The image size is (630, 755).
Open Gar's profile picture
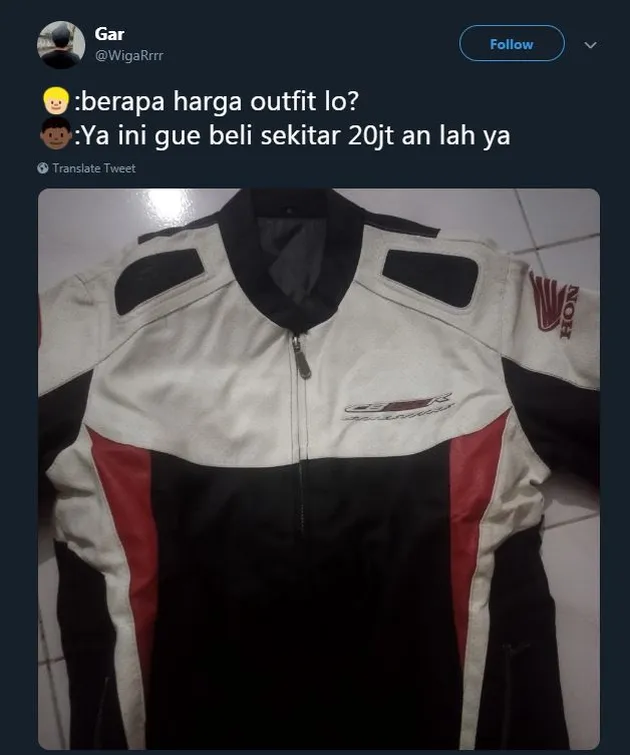[x=61, y=45]
